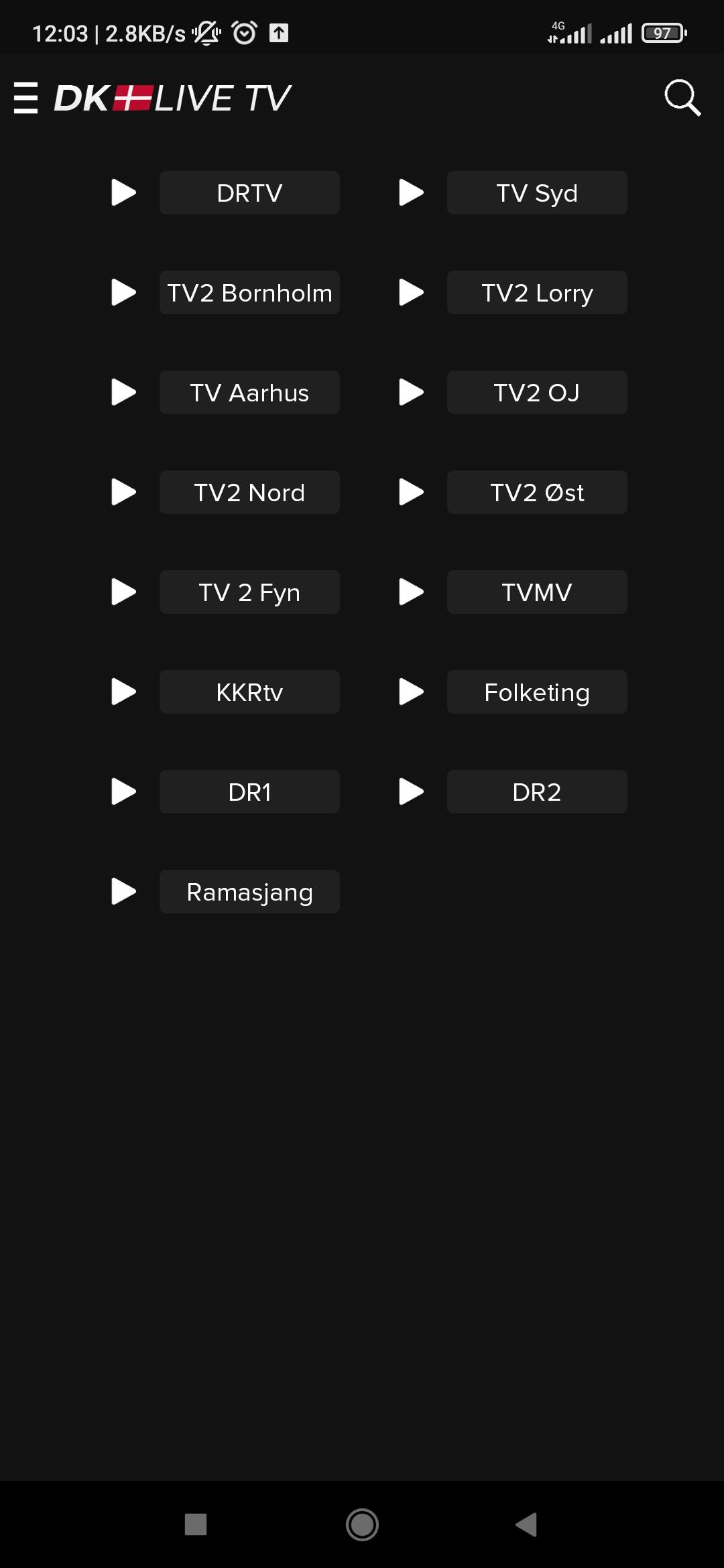The image size is (724, 1568).
Task: Select the Ramasjang channel
Action: 249,892
